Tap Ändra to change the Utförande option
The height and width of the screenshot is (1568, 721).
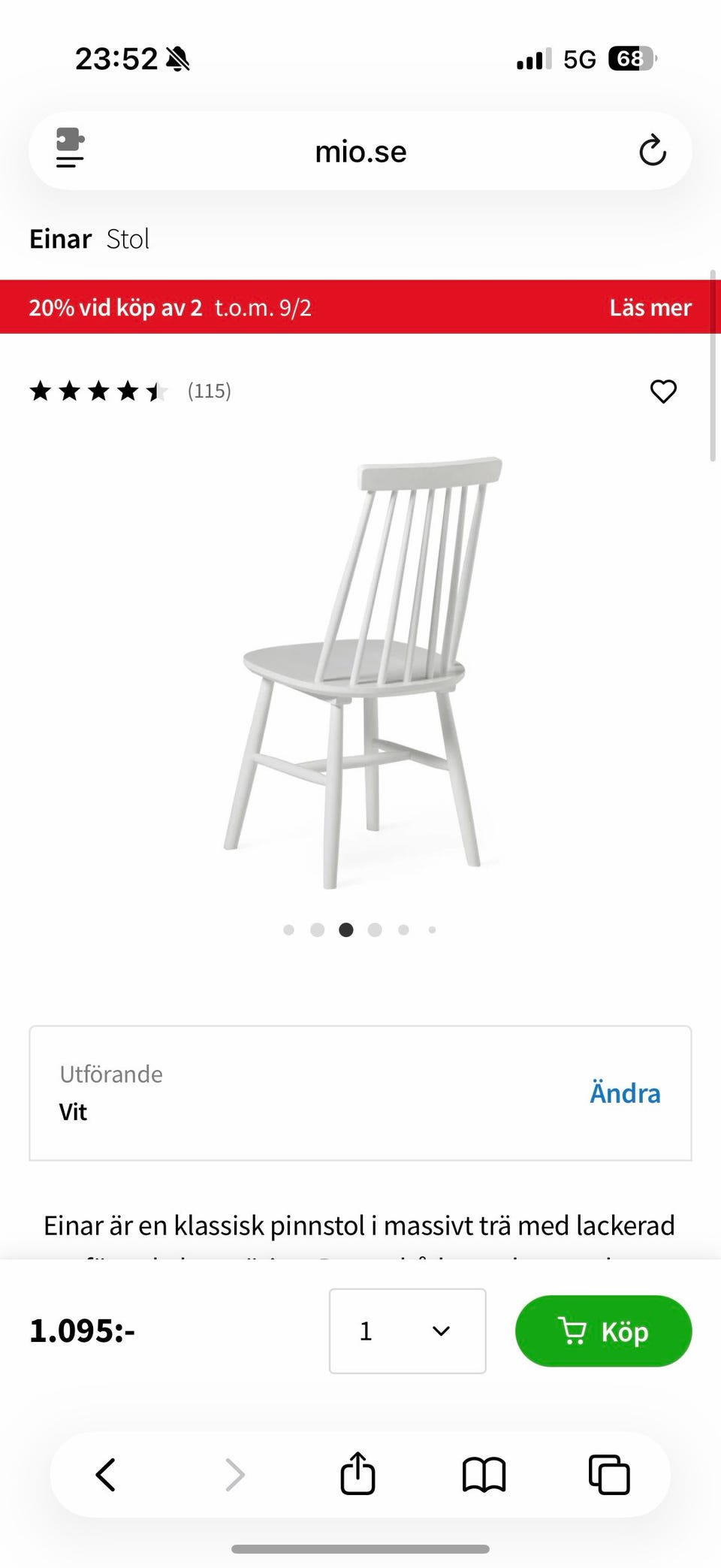point(624,1092)
